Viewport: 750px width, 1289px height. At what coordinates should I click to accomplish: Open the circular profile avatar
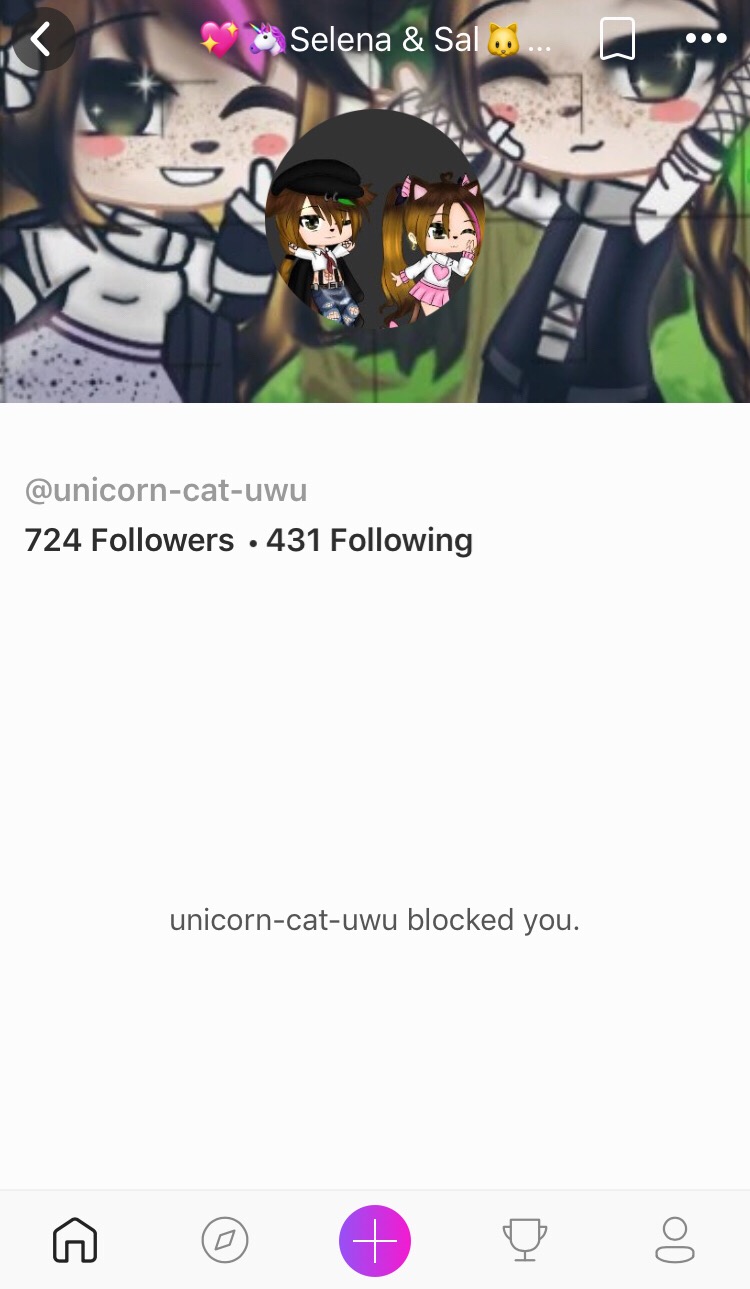pos(375,220)
